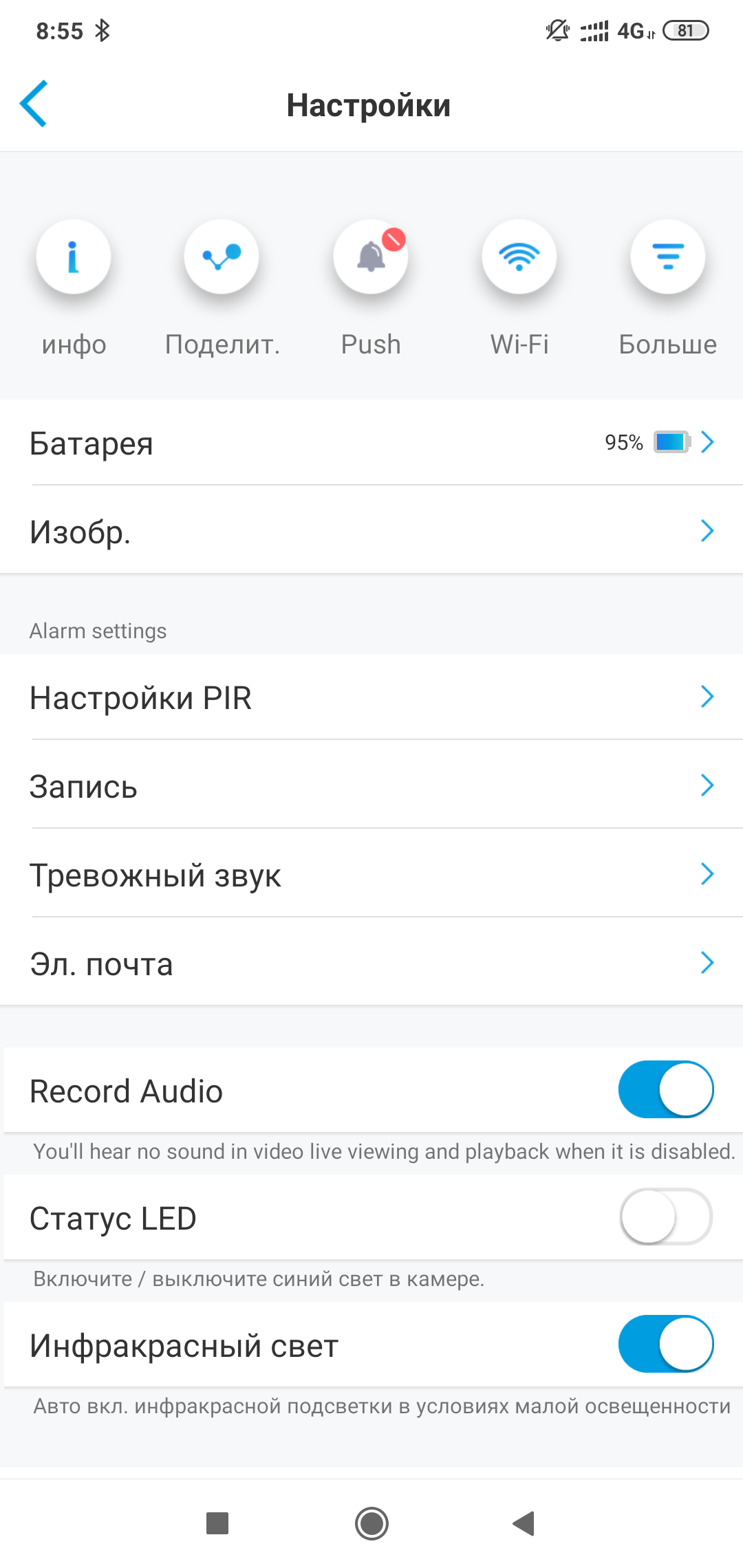Image resolution: width=743 pixels, height=1568 pixels.
Task: Open Настройки PIR settings
Action: (371, 697)
